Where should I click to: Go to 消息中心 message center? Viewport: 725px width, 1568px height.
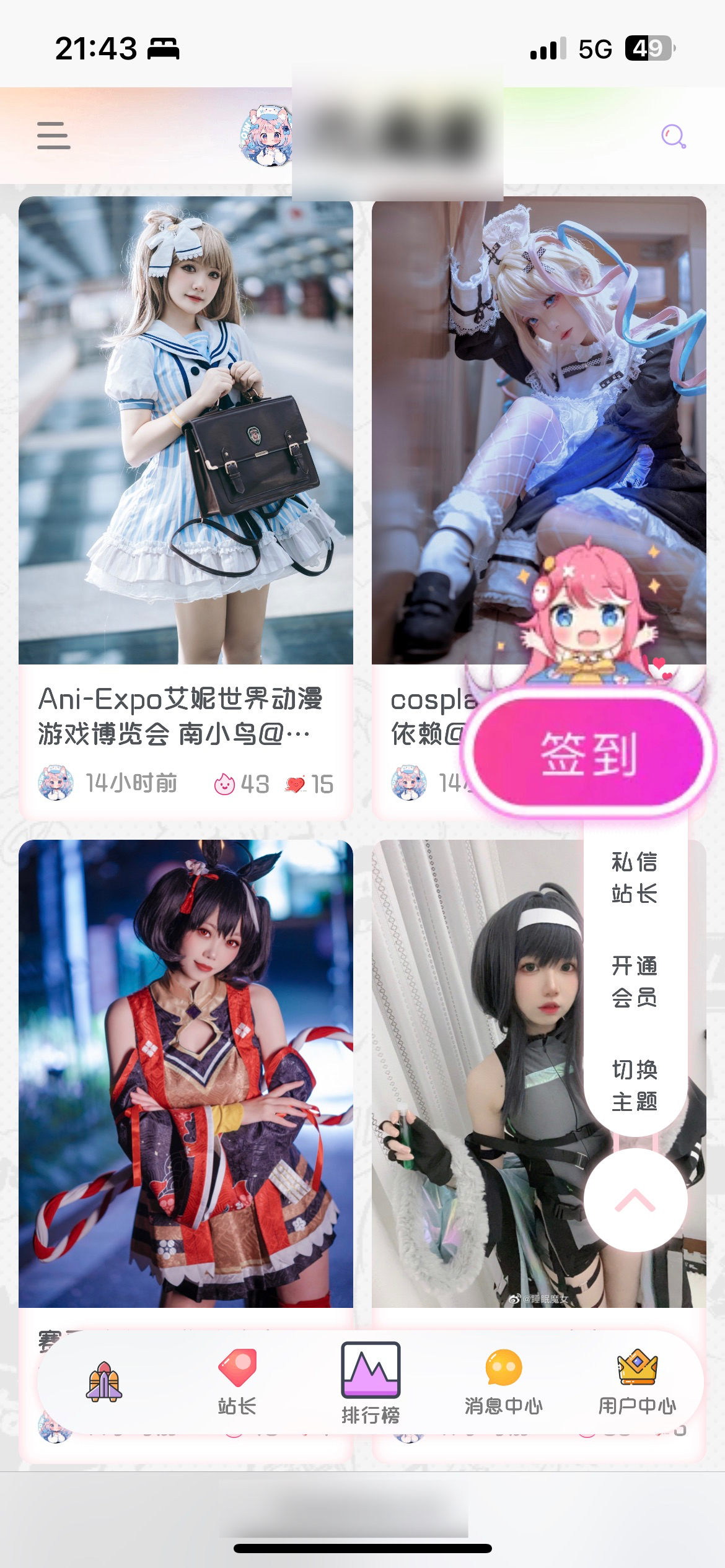pyautogui.click(x=503, y=1382)
